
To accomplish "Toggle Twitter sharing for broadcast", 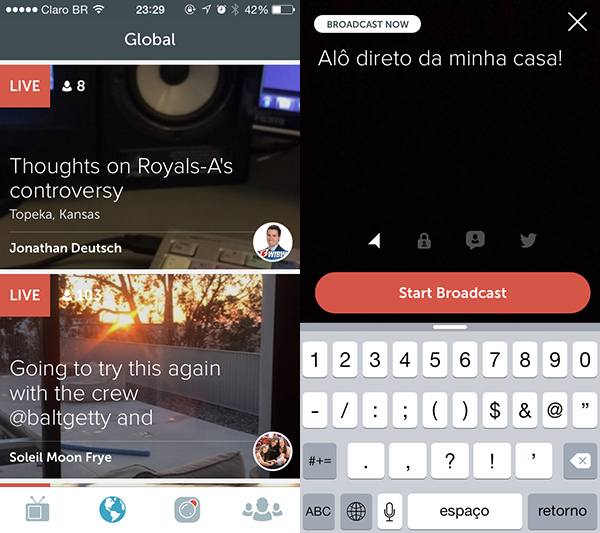I will [x=527, y=240].
